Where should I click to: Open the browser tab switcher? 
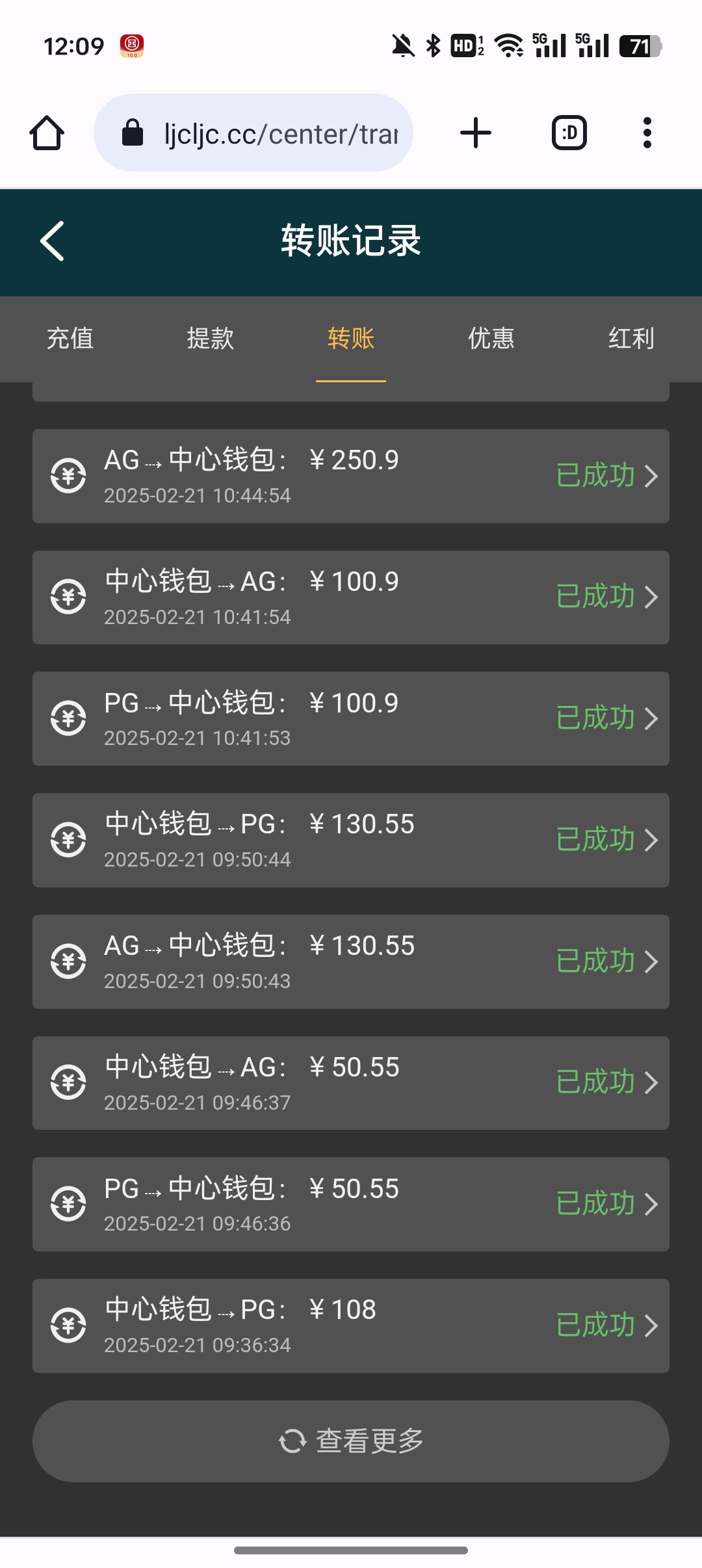tap(569, 133)
